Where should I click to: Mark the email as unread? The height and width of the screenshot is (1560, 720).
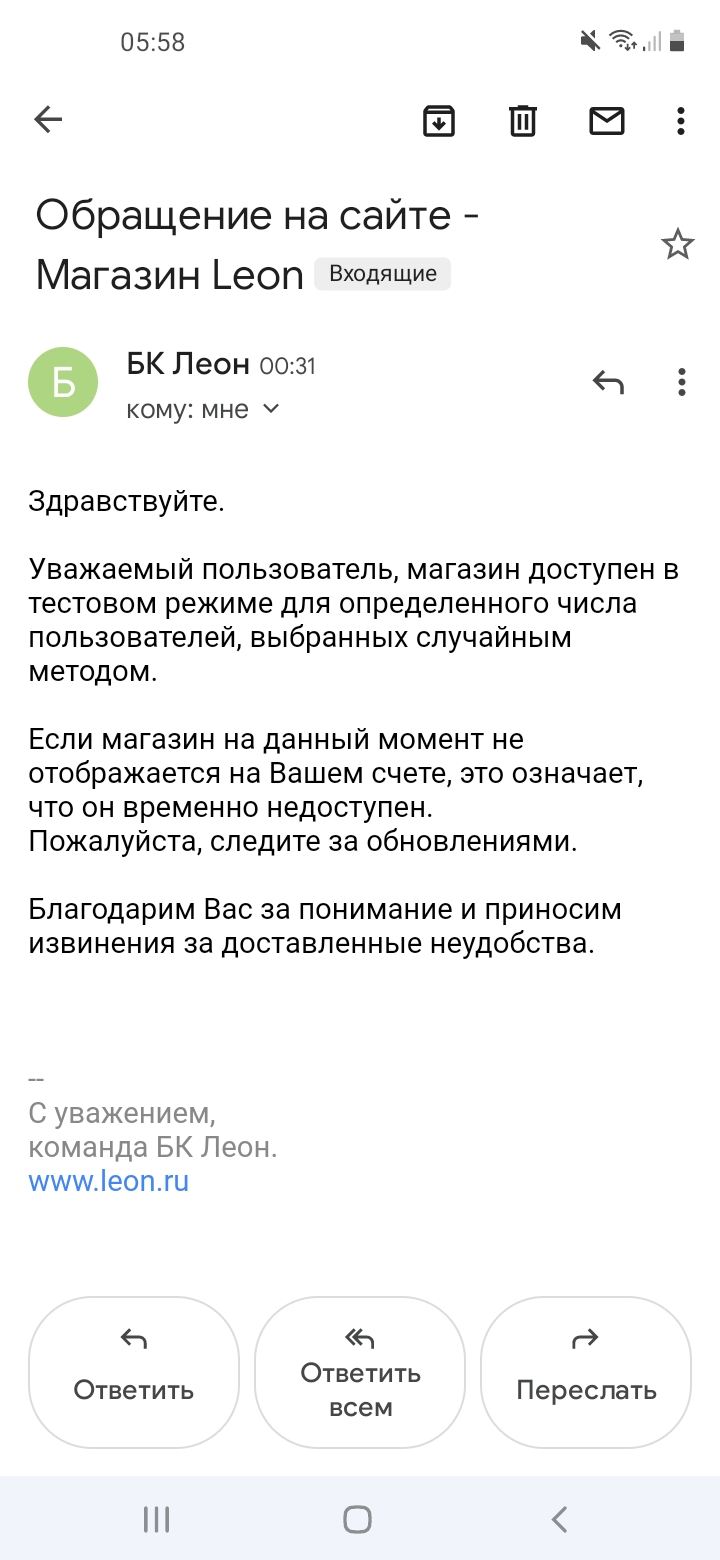(606, 121)
